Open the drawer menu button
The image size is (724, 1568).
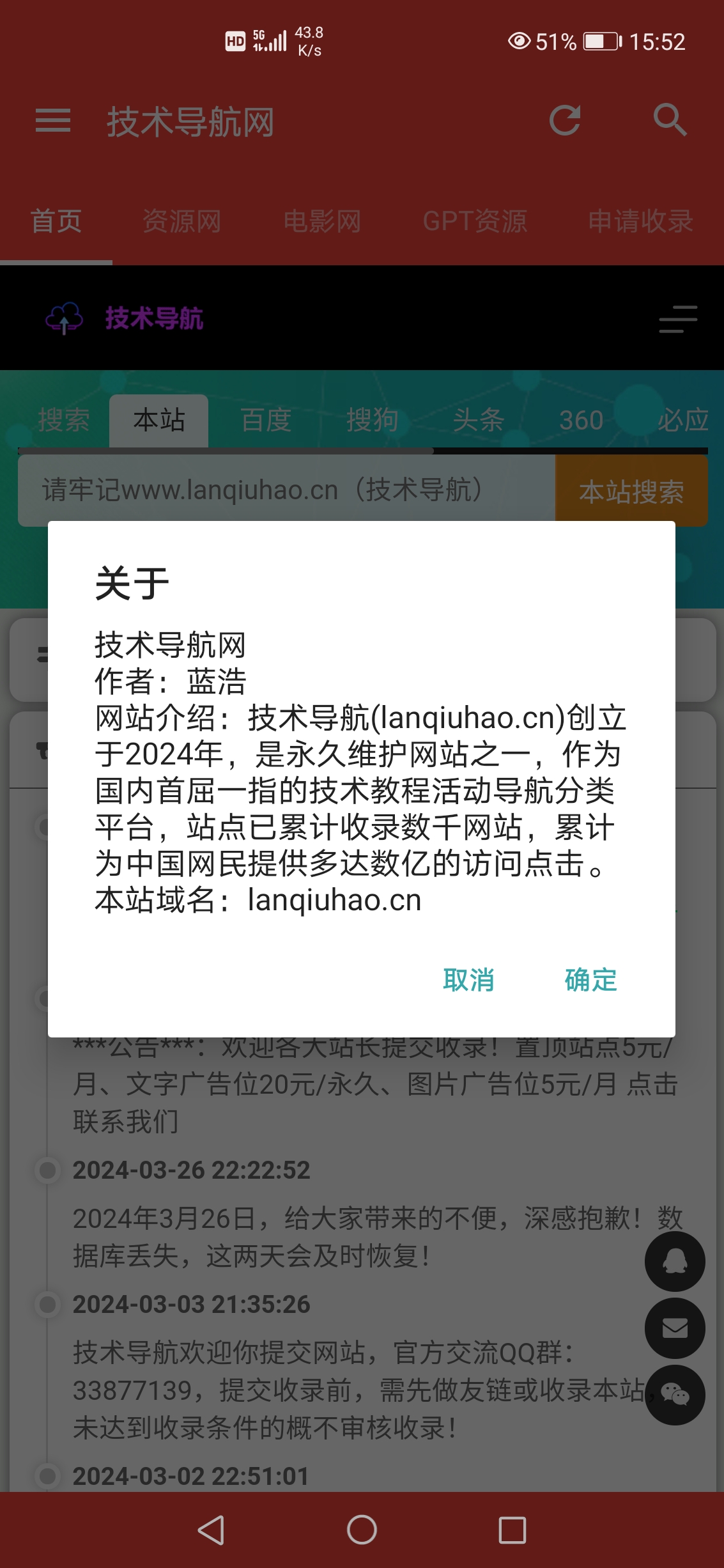(x=53, y=120)
